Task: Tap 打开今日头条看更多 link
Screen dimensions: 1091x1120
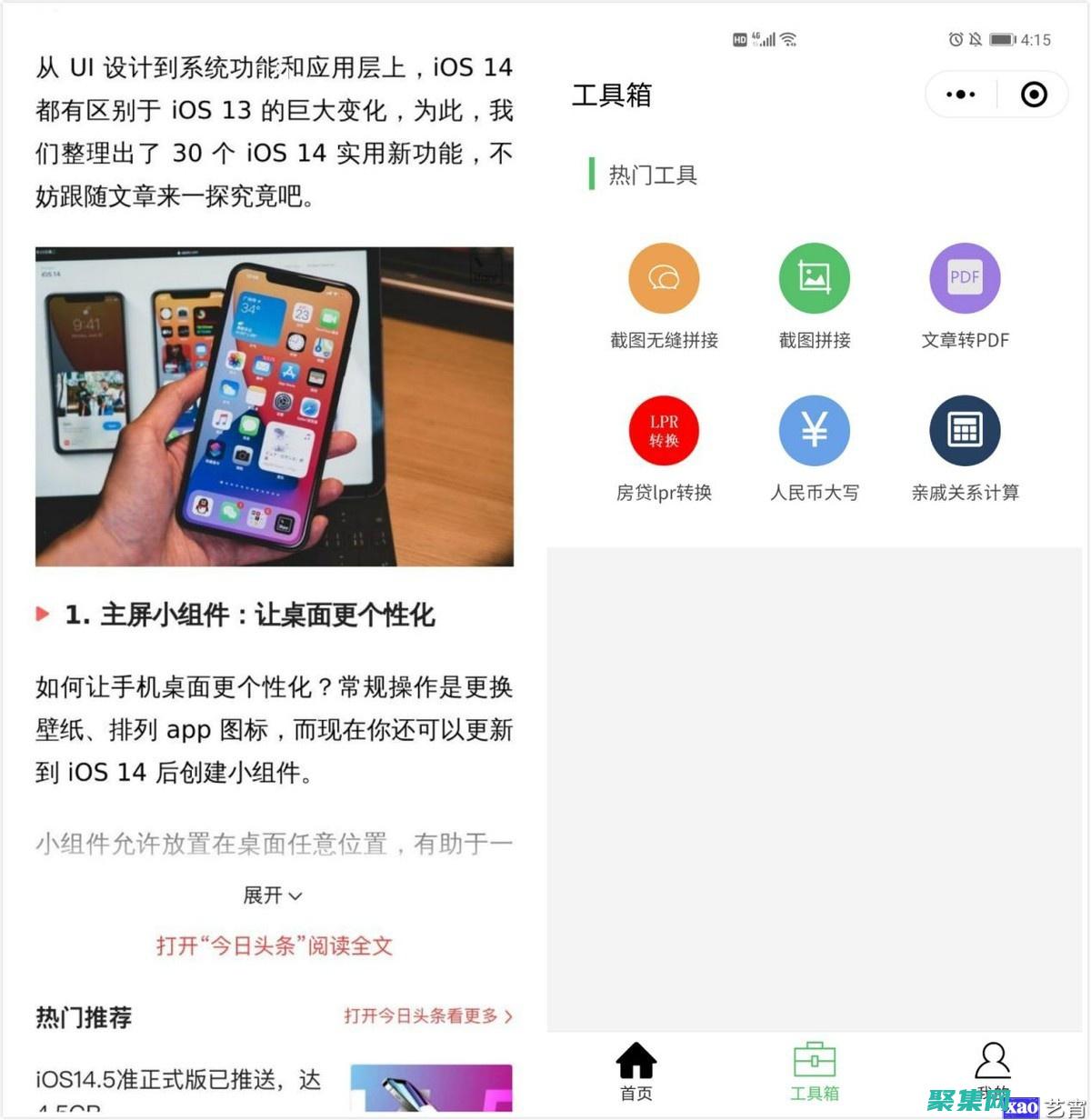Action: (428, 1017)
